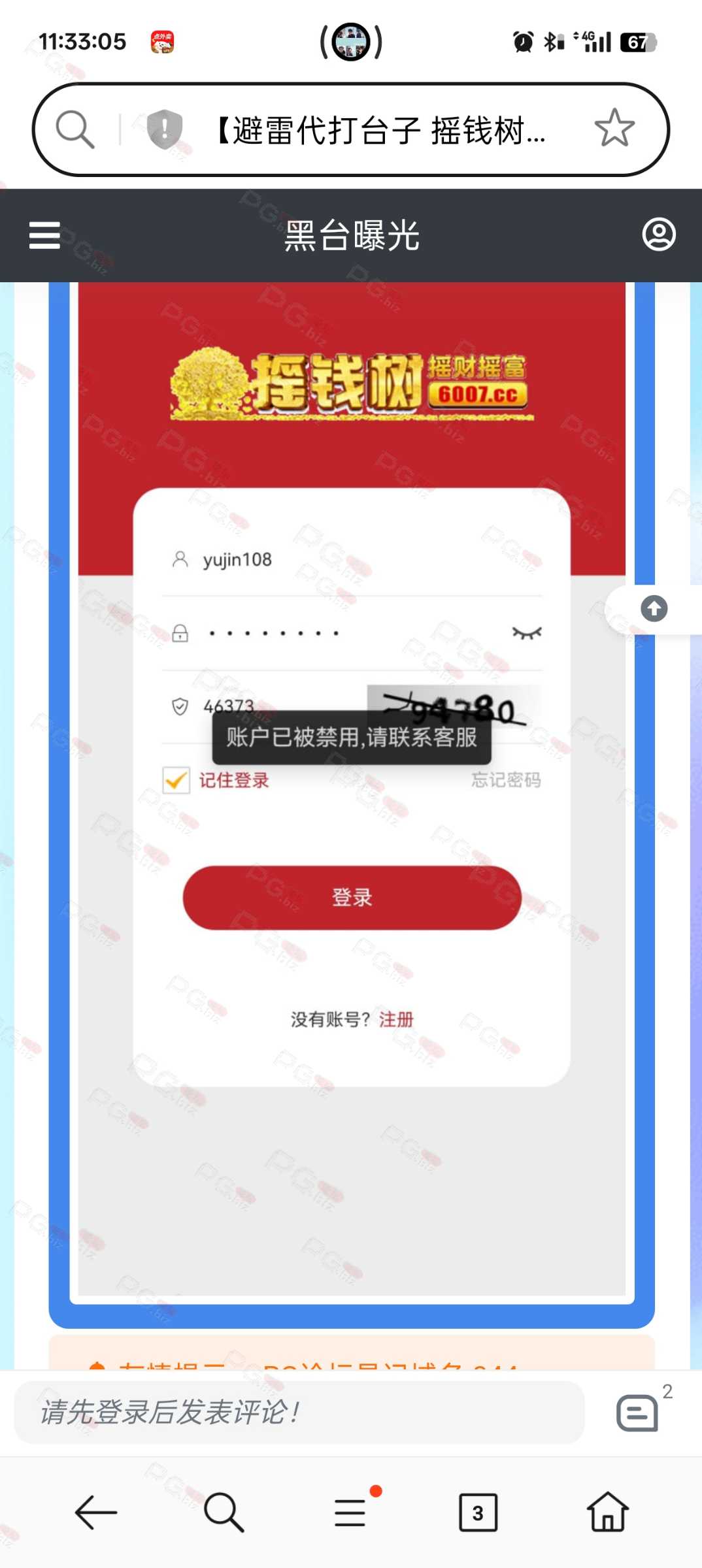This screenshot has height=1568, width=702.
Task: Open the hamburger menu of 黑台曝光
Action: (44, 235)
